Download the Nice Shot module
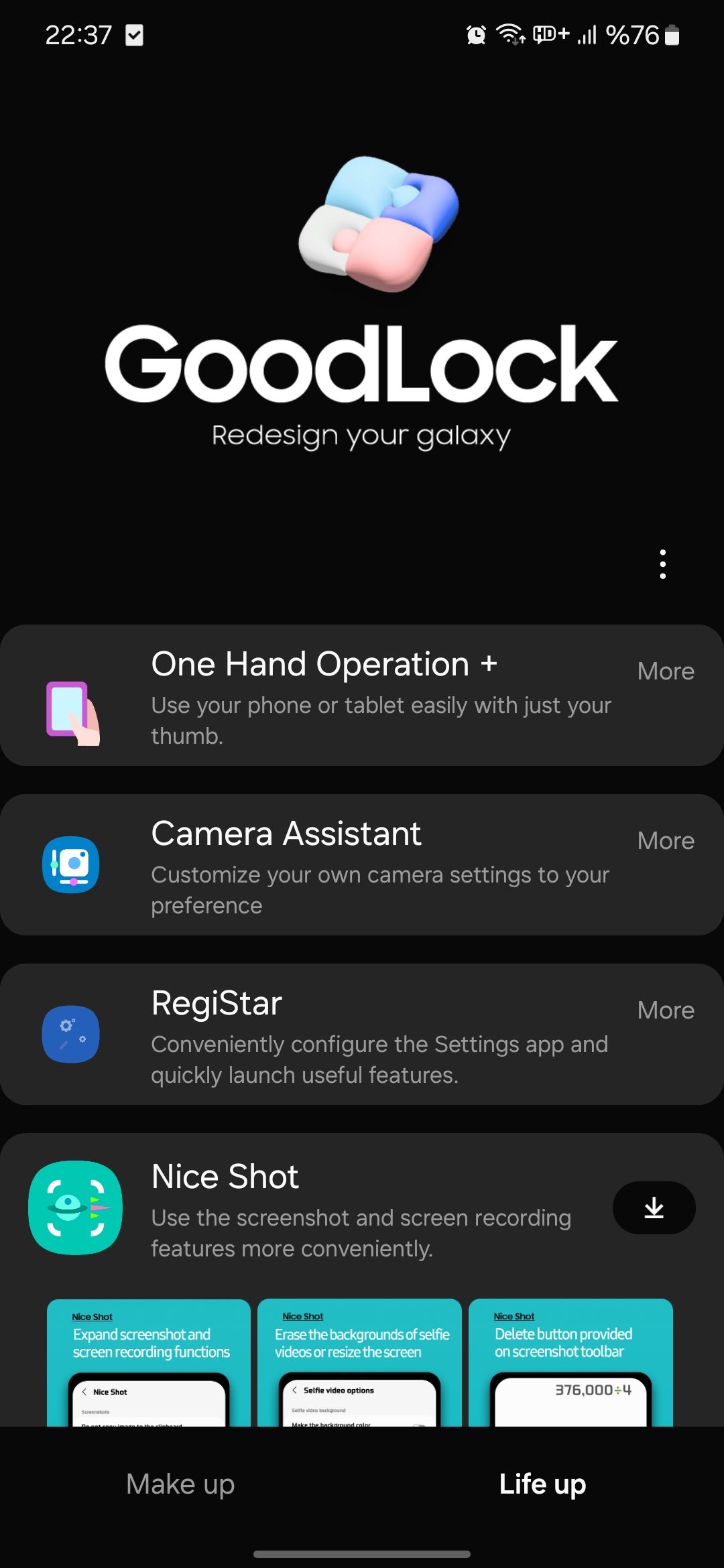This screenshot has width=724, height=1568. click(653, 1207)
